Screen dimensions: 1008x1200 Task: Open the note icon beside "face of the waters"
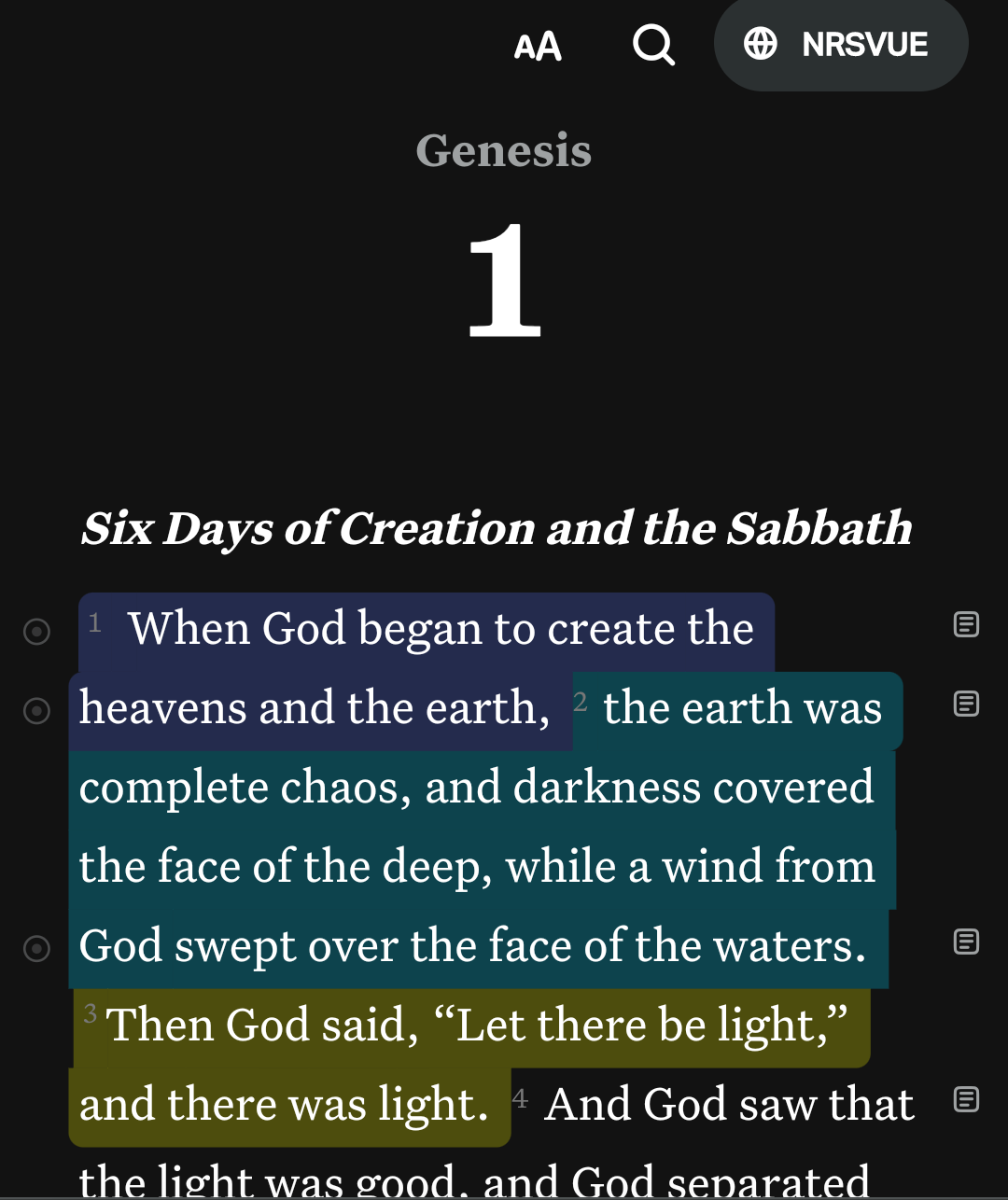coord(966,942)
